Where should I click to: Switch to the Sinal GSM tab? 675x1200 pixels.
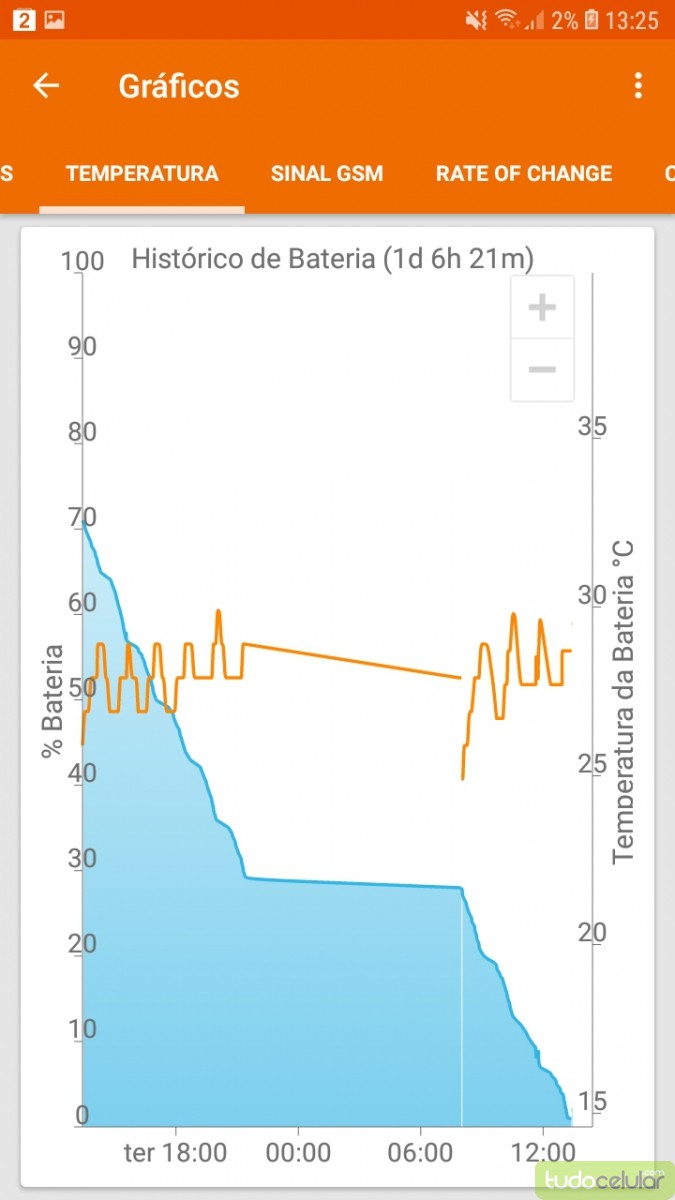point(327,173)
